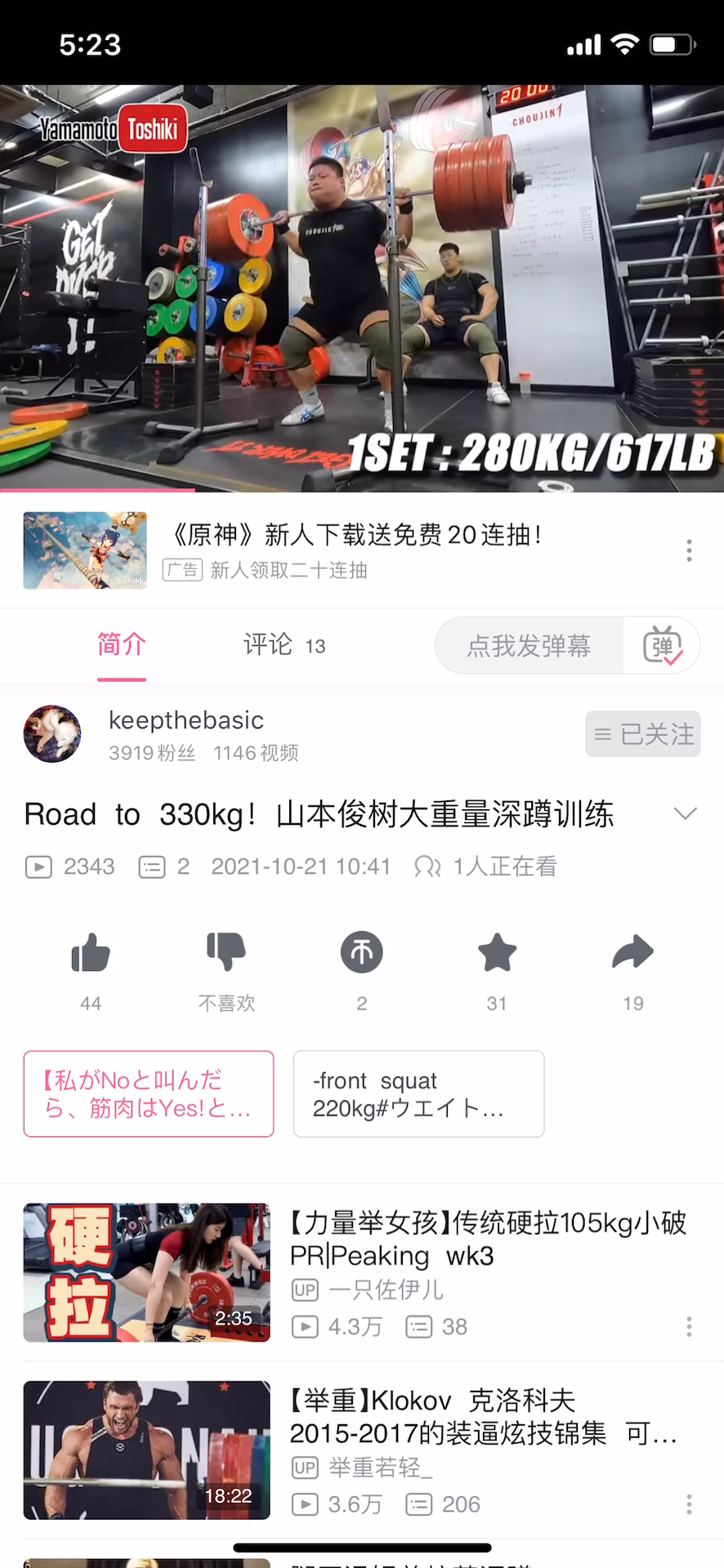
Task: Tap 点我发弹幕 to write a danmaku
Action: [529, 646]
